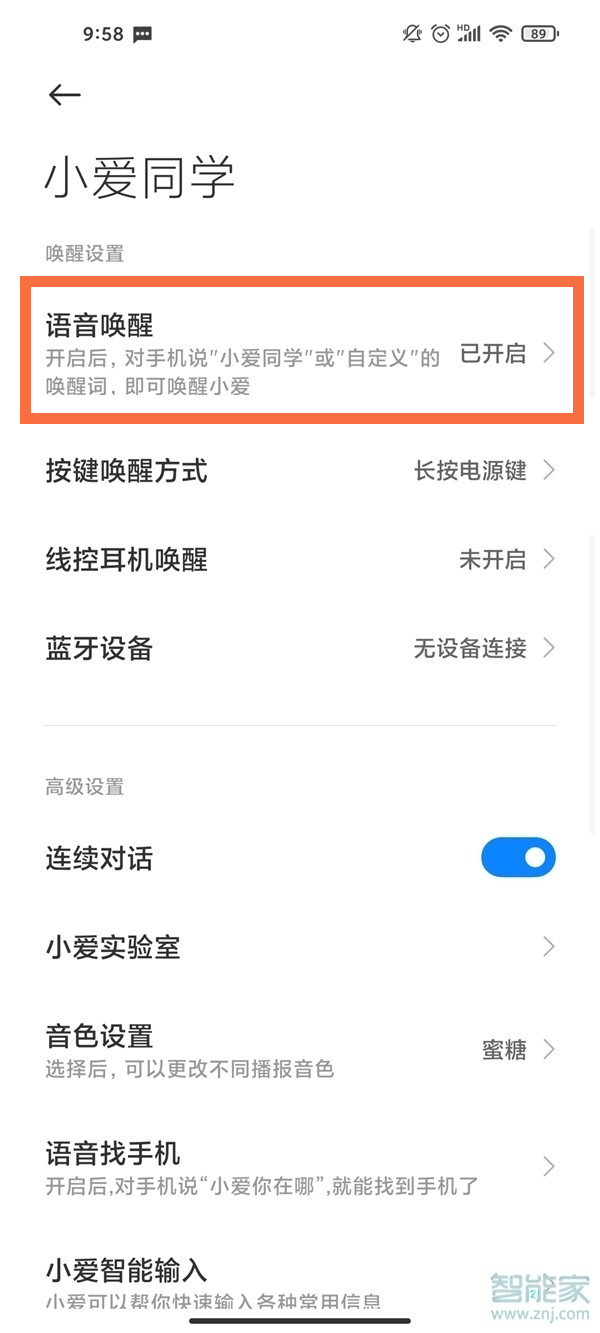
Task: Open 音色设置 to change voice
Action: pos(298,1049)
